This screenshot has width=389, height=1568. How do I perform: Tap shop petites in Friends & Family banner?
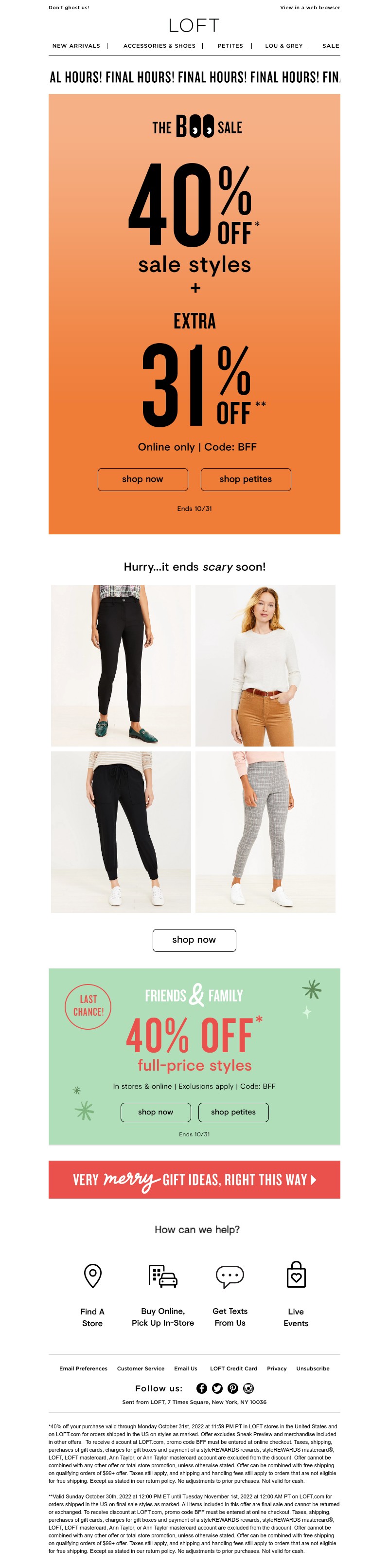(x=233, y=1112)
